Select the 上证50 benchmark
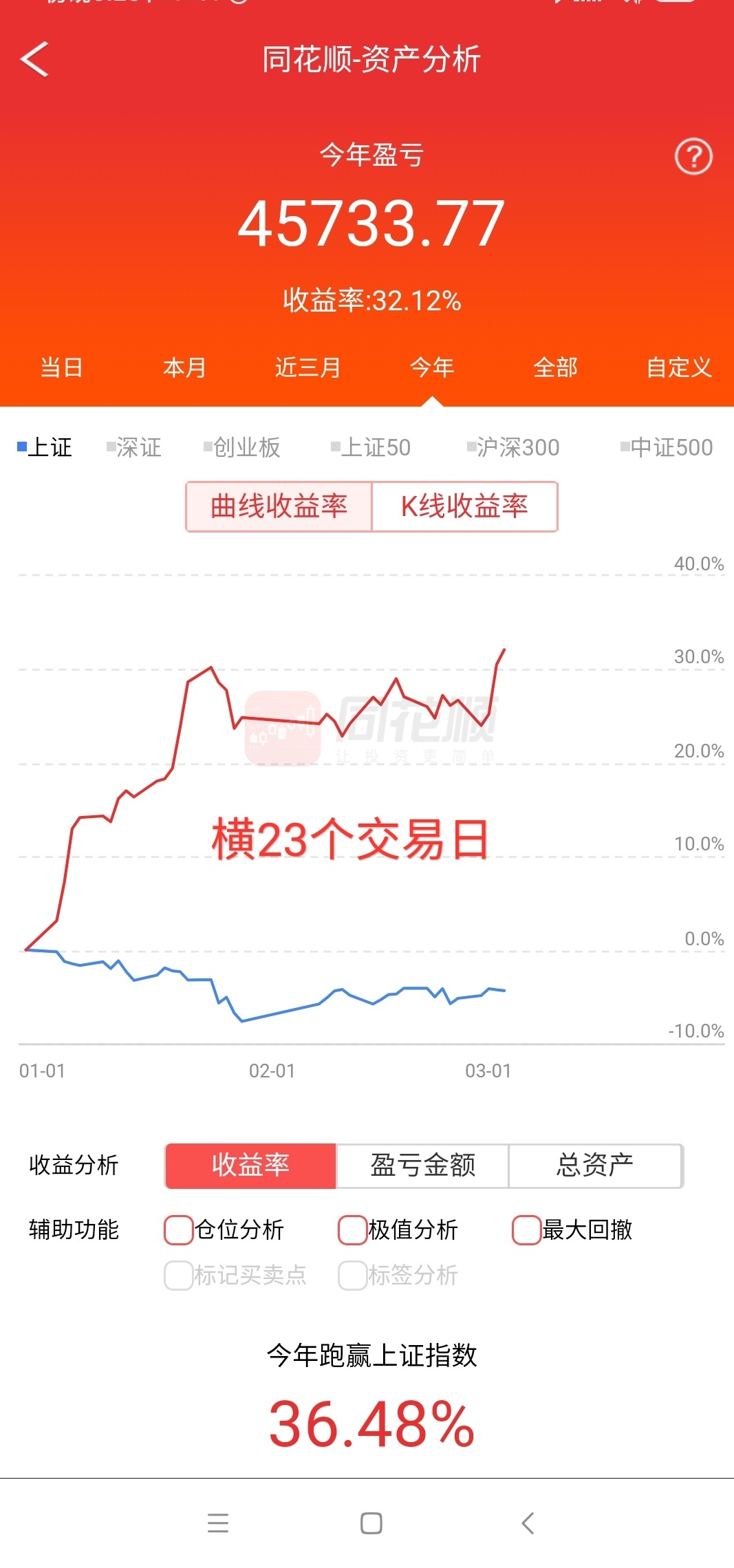The image size is (734, 1568). tap(371, 447)
